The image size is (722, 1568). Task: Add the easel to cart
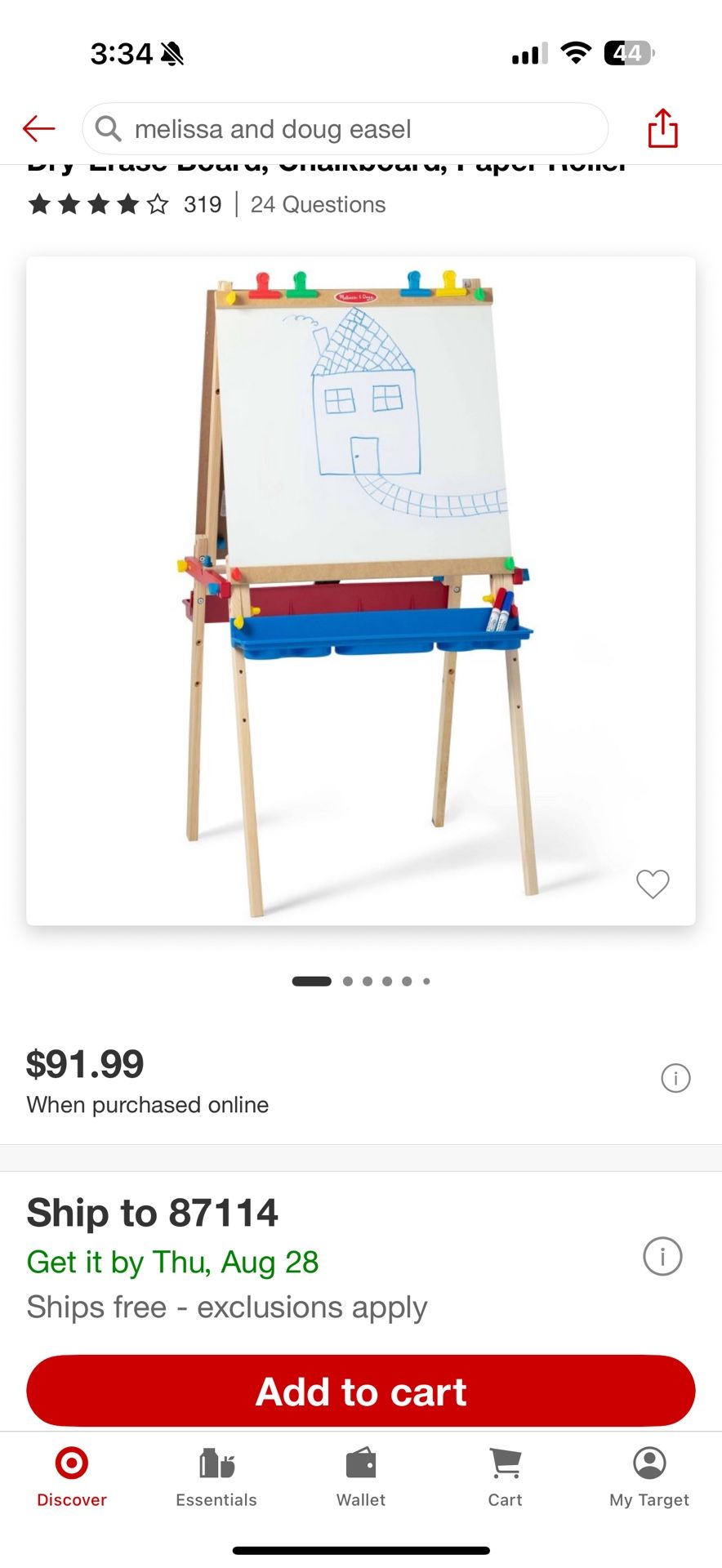click(x=360, y=1391)
